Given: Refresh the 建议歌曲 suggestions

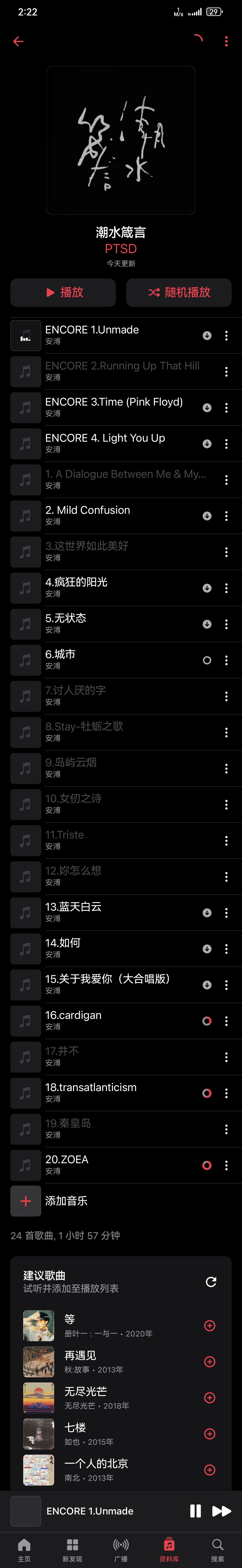Looking at the screenshot, I should click(211, 1281).
